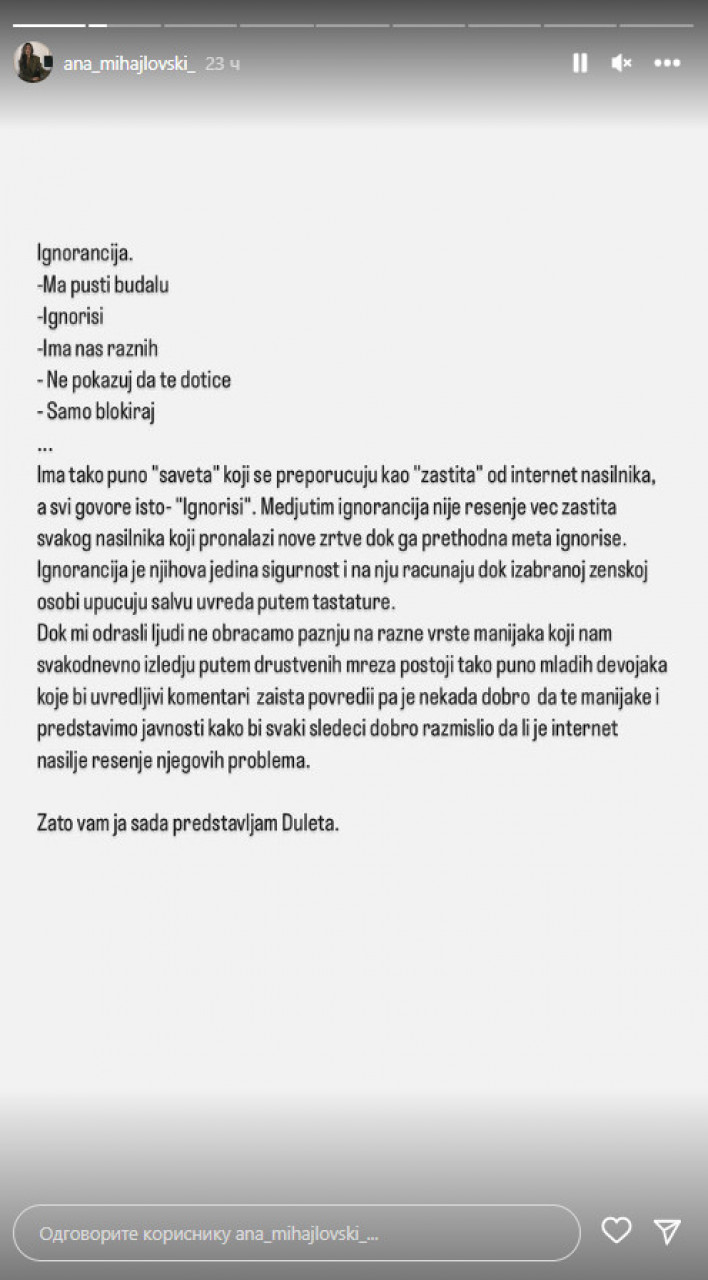Unmute the story sound
This screenshot has width=708, height=1280.
622,63
